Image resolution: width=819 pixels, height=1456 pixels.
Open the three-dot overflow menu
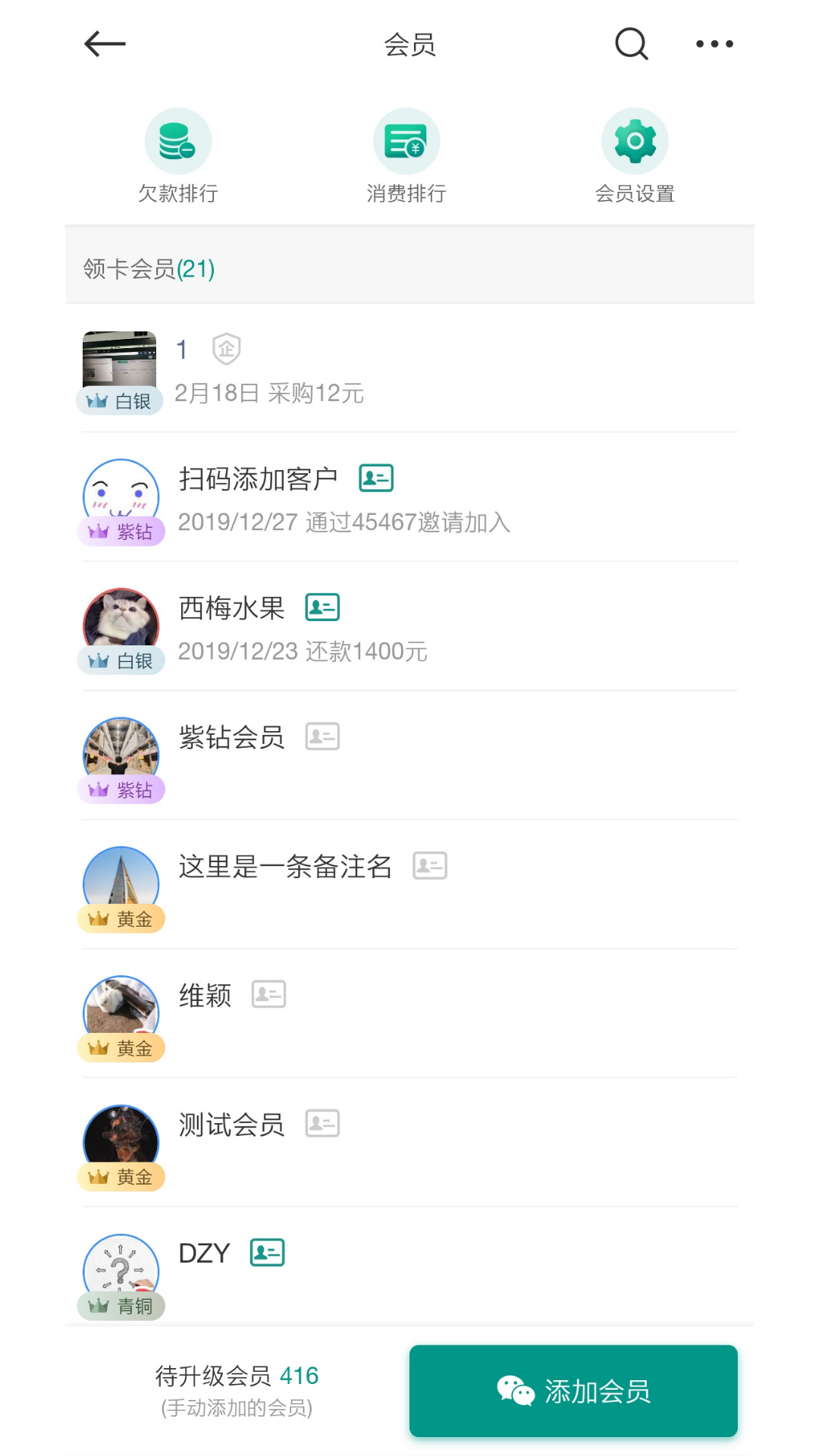point(715,43)
